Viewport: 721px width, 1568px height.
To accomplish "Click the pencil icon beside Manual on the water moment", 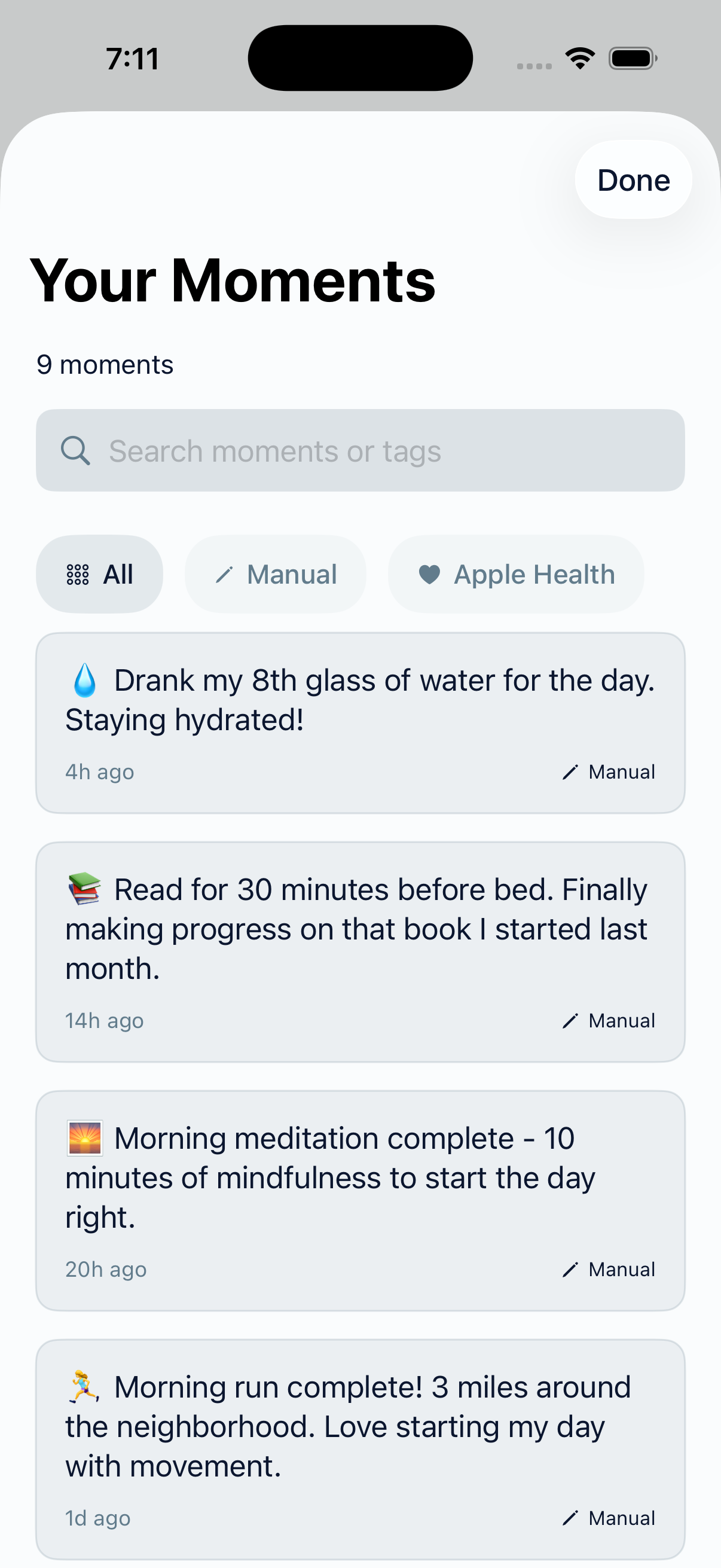I will 570,771.
